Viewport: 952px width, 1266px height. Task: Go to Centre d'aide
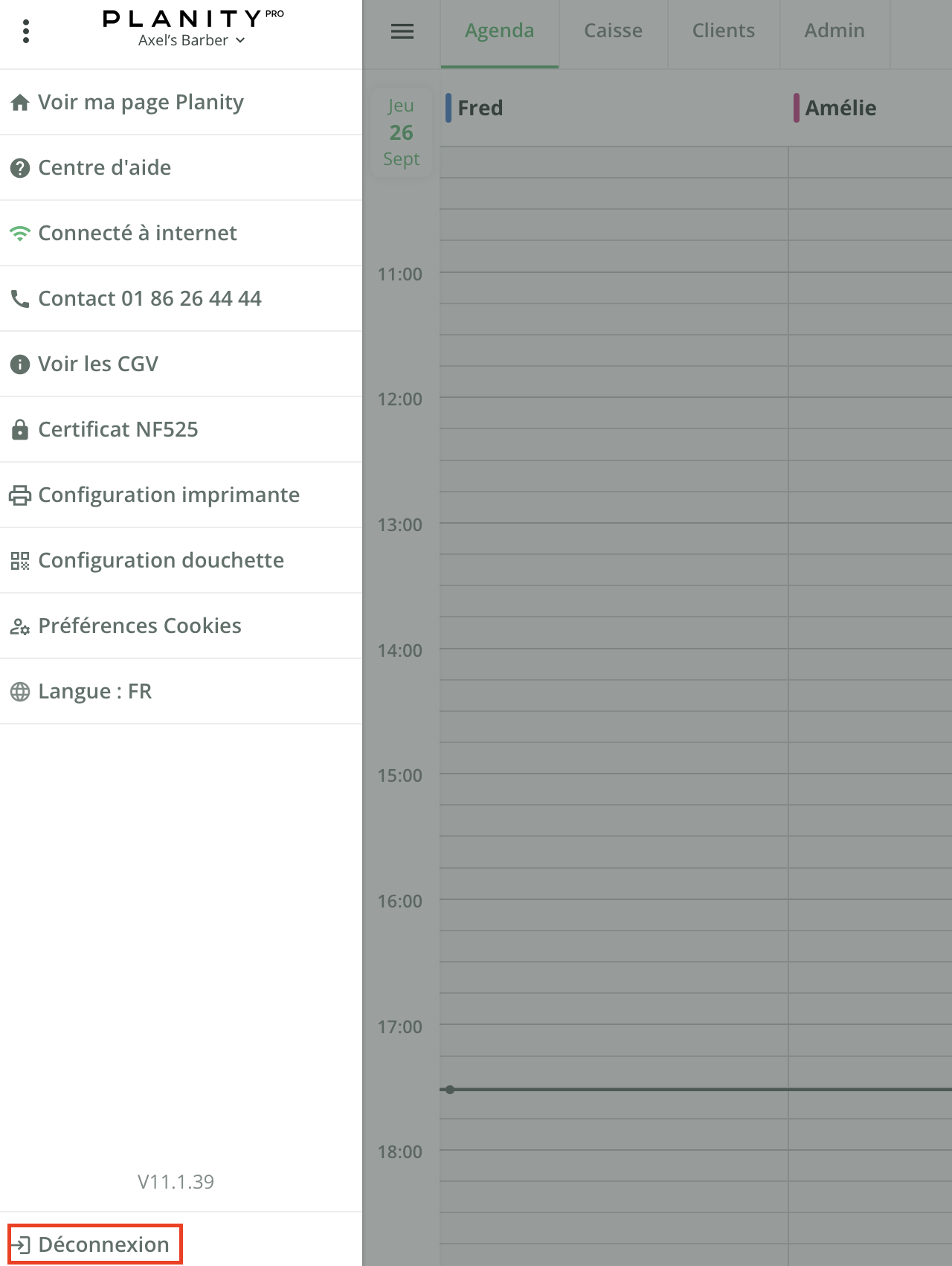[x=104, y=168]
